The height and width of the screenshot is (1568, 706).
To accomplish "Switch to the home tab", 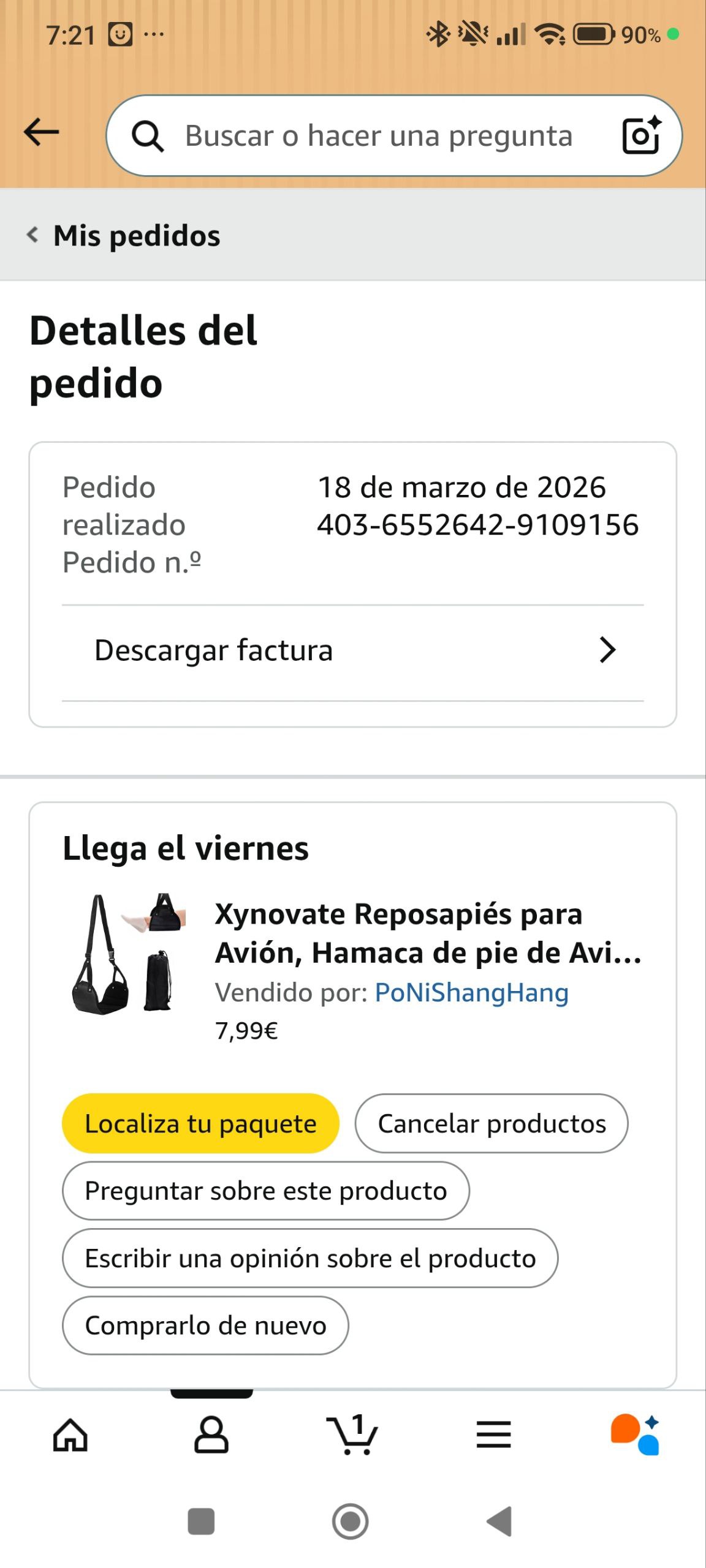I will pos(70,1435).
